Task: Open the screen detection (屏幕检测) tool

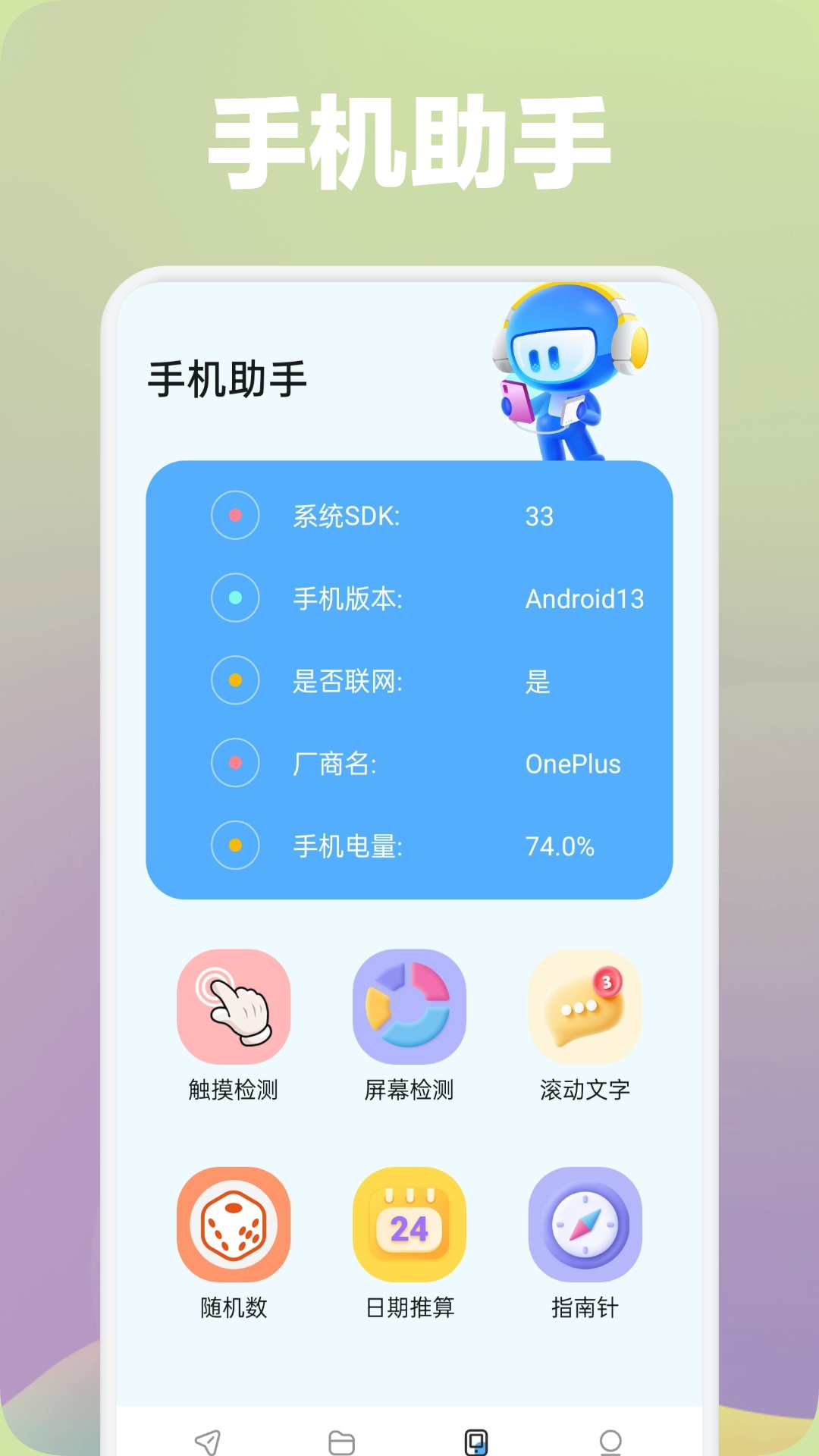Action: (409, 1005)
